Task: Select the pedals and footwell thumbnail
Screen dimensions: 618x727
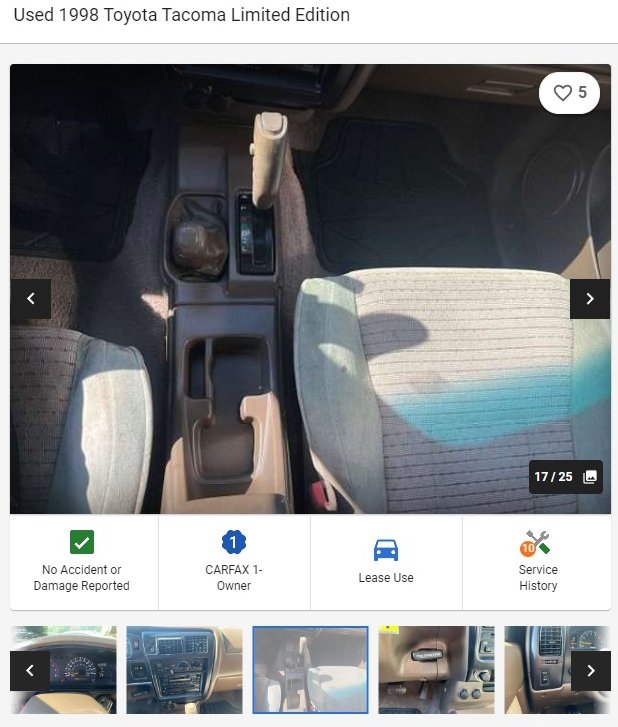Action: point(436,669)
